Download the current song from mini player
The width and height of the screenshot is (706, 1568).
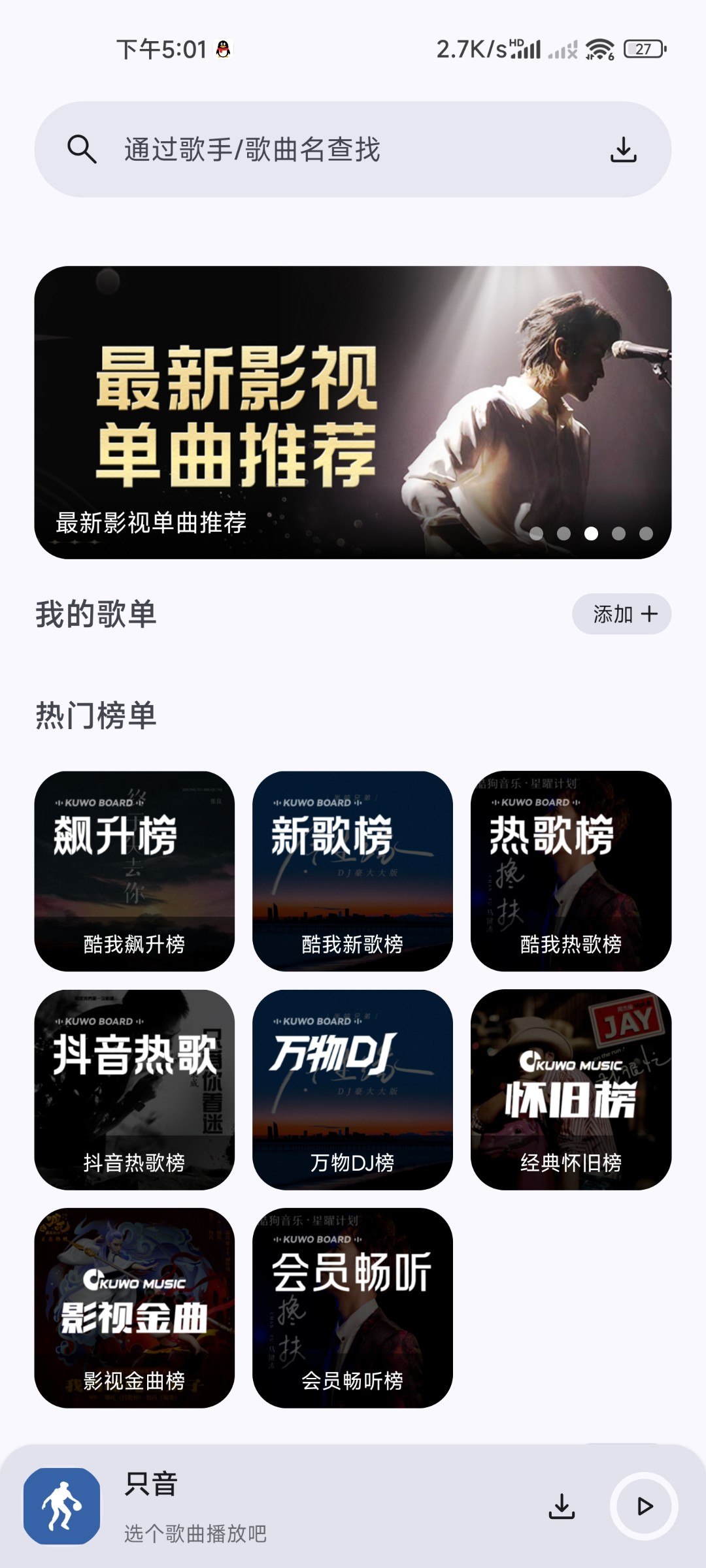point(562,1506)
